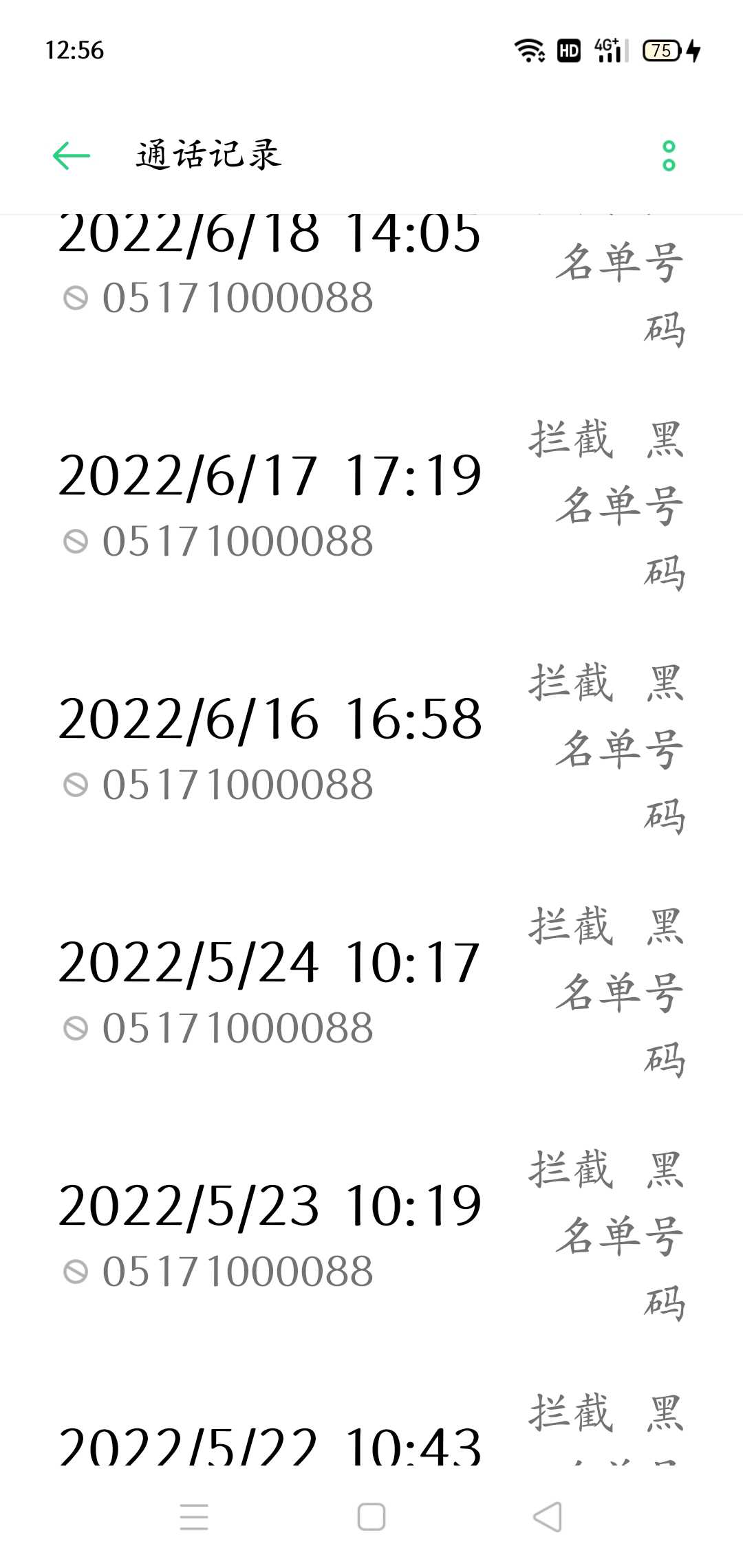
Task: View the 2022/5/24 10:17 blocked call
Action: point(371,993)
